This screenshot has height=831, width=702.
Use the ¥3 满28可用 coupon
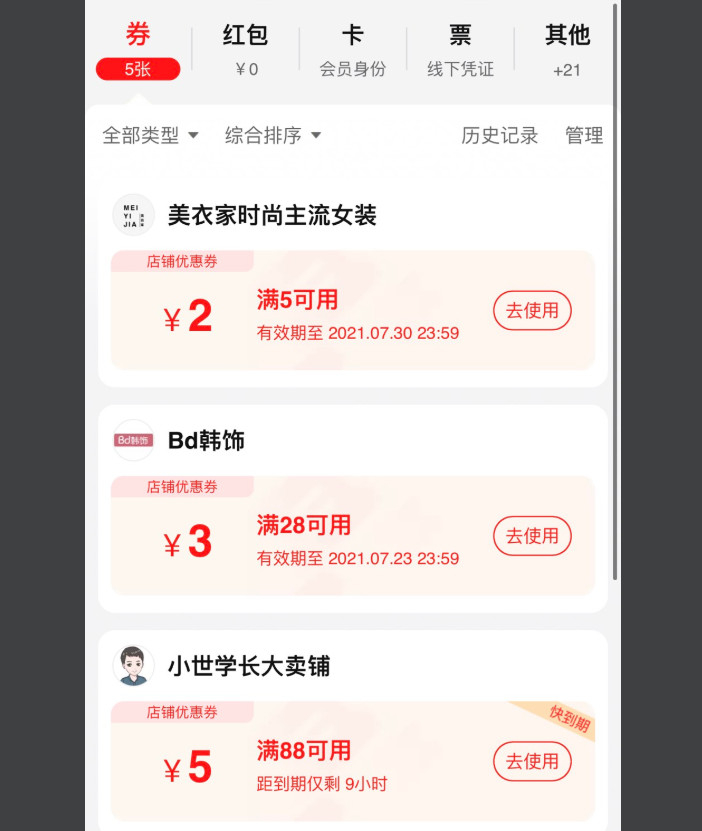[x=532, y=536]
